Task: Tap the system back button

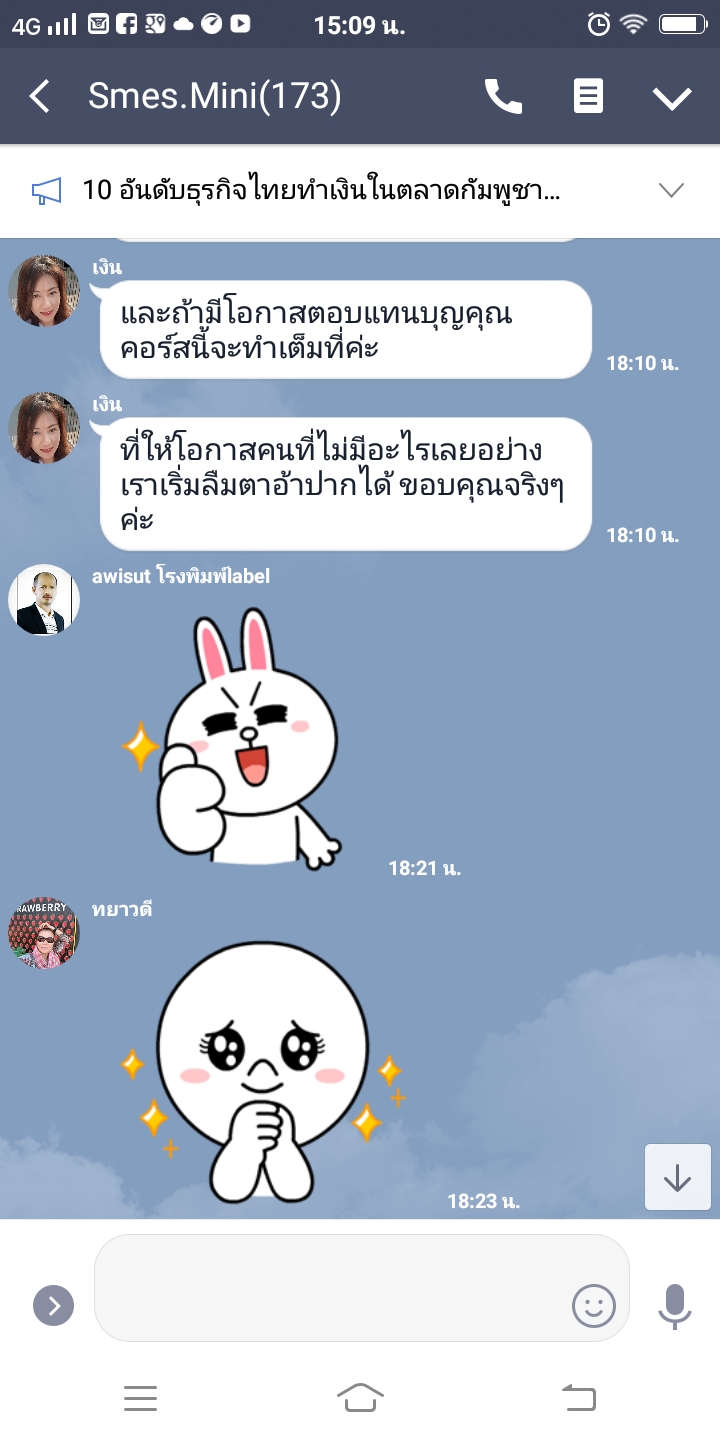Action: (579, 1398)
